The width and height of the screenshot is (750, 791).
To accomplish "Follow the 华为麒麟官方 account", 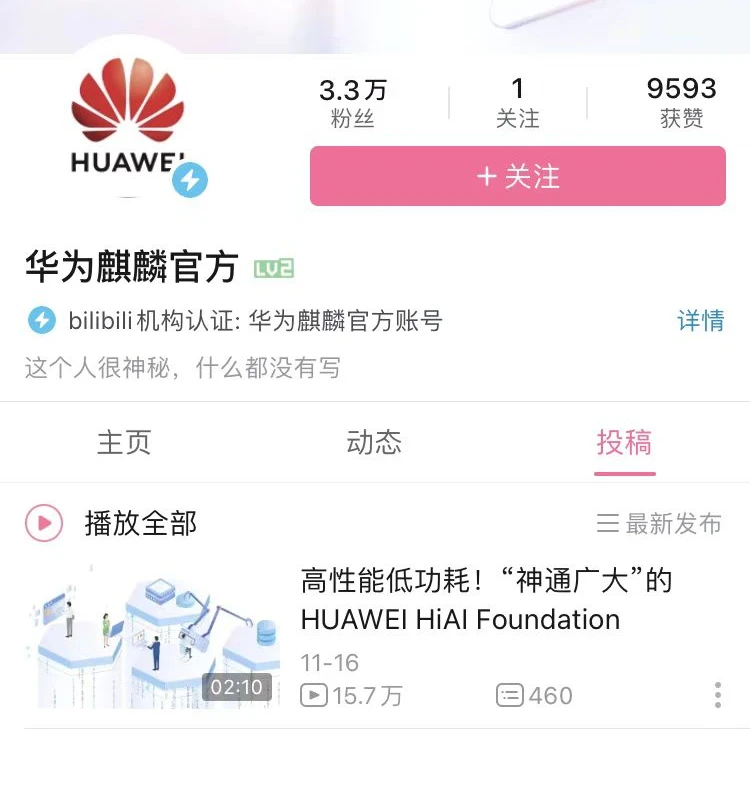I will point(517,176).
